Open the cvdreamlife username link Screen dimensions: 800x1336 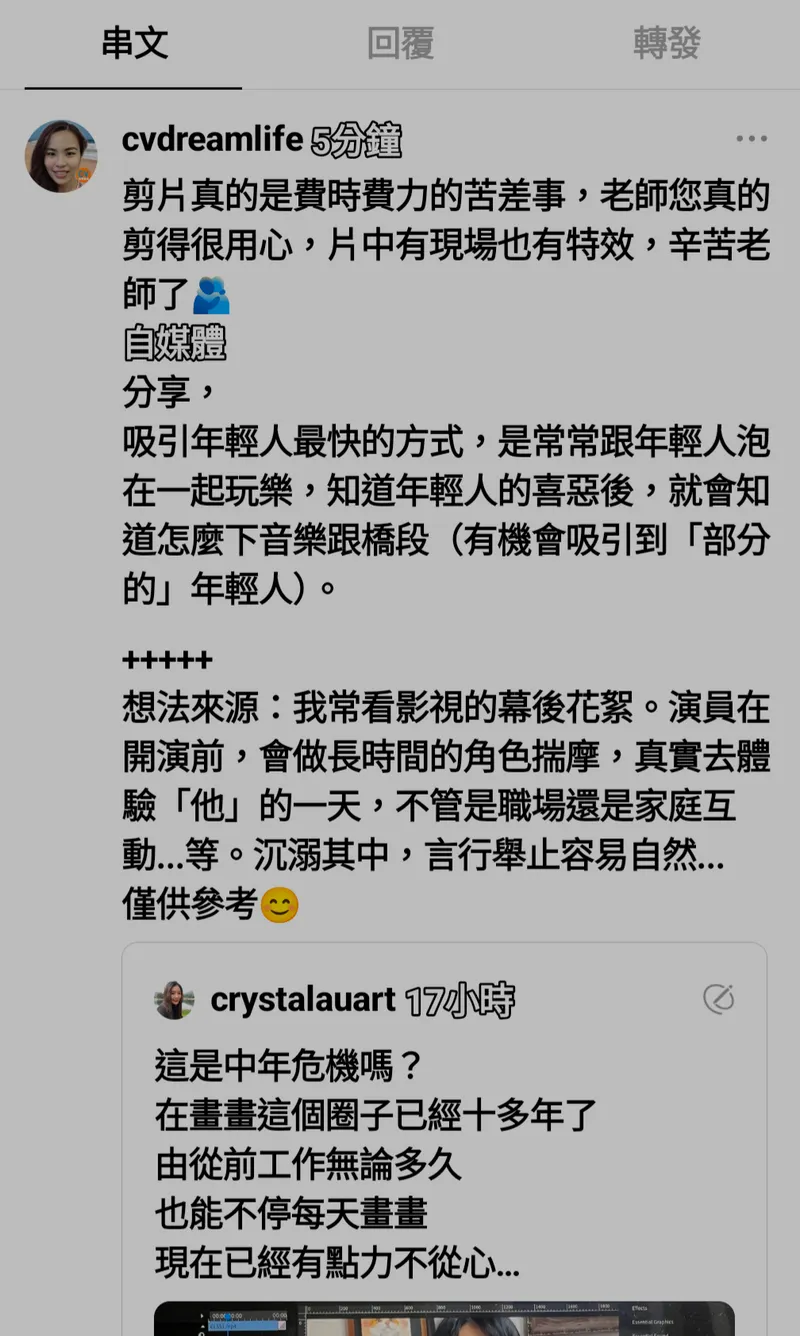click(x=212, y=141)
